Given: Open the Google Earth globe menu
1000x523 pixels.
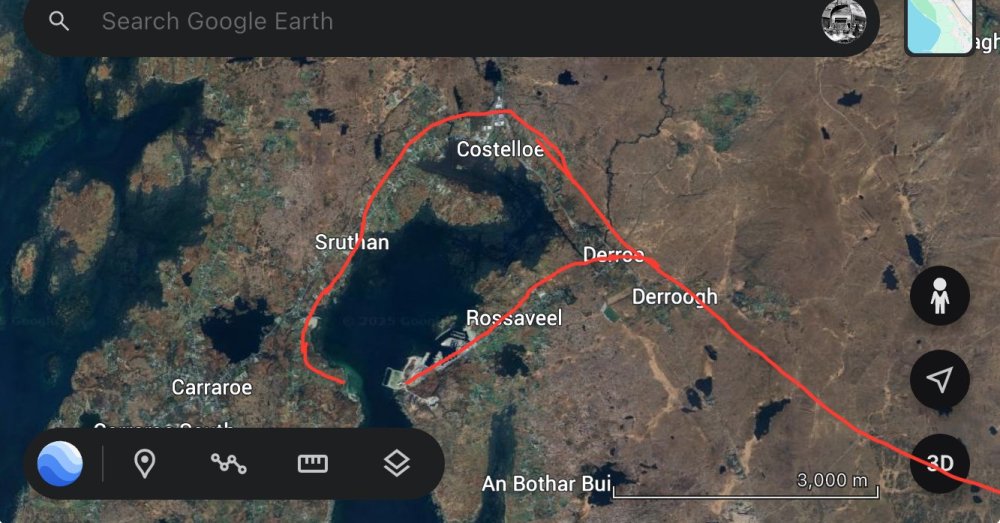Looking at the screenshot, I should (60, 464).
